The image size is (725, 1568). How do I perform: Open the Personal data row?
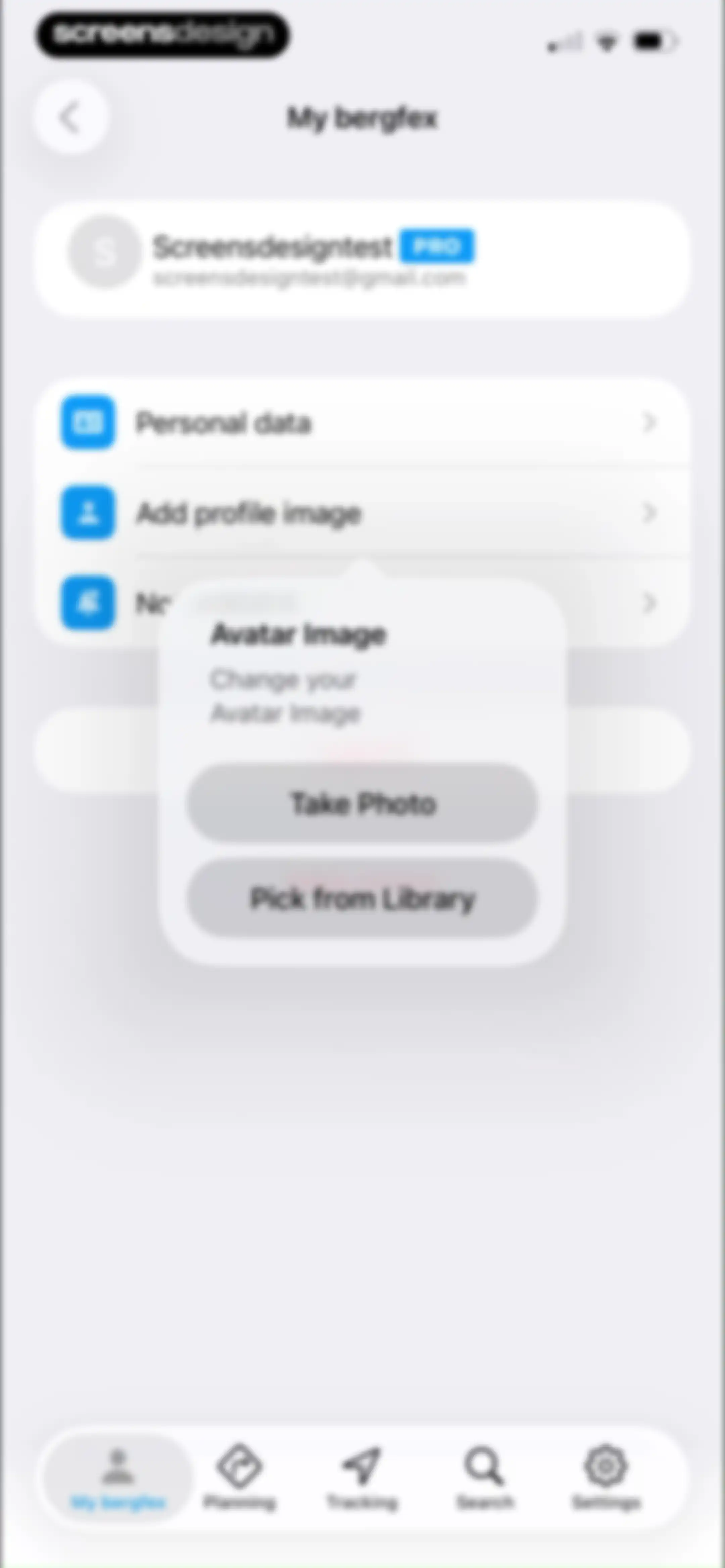pyautogui.click(x=363, y=422)
